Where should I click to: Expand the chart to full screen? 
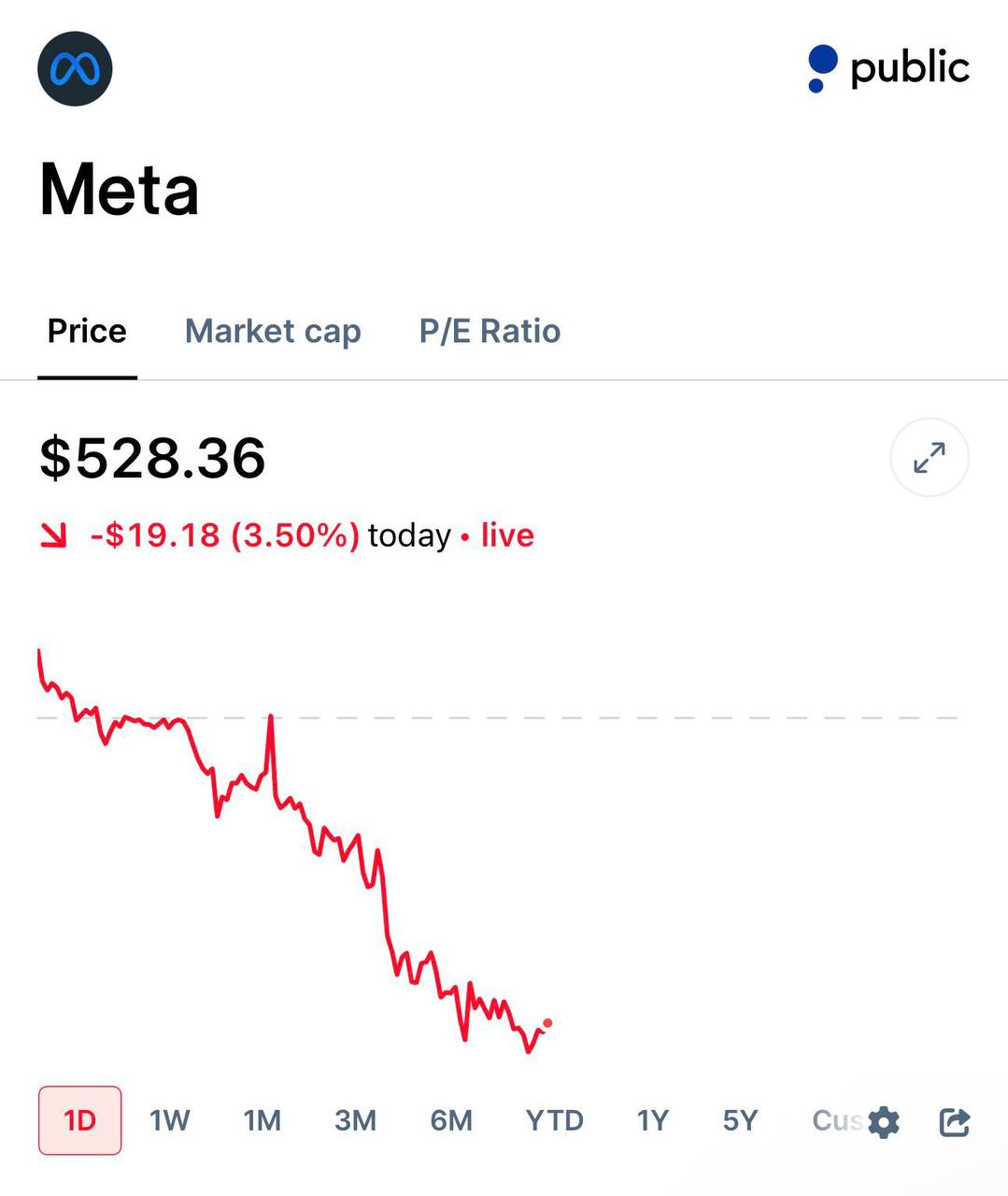[930, 457]
